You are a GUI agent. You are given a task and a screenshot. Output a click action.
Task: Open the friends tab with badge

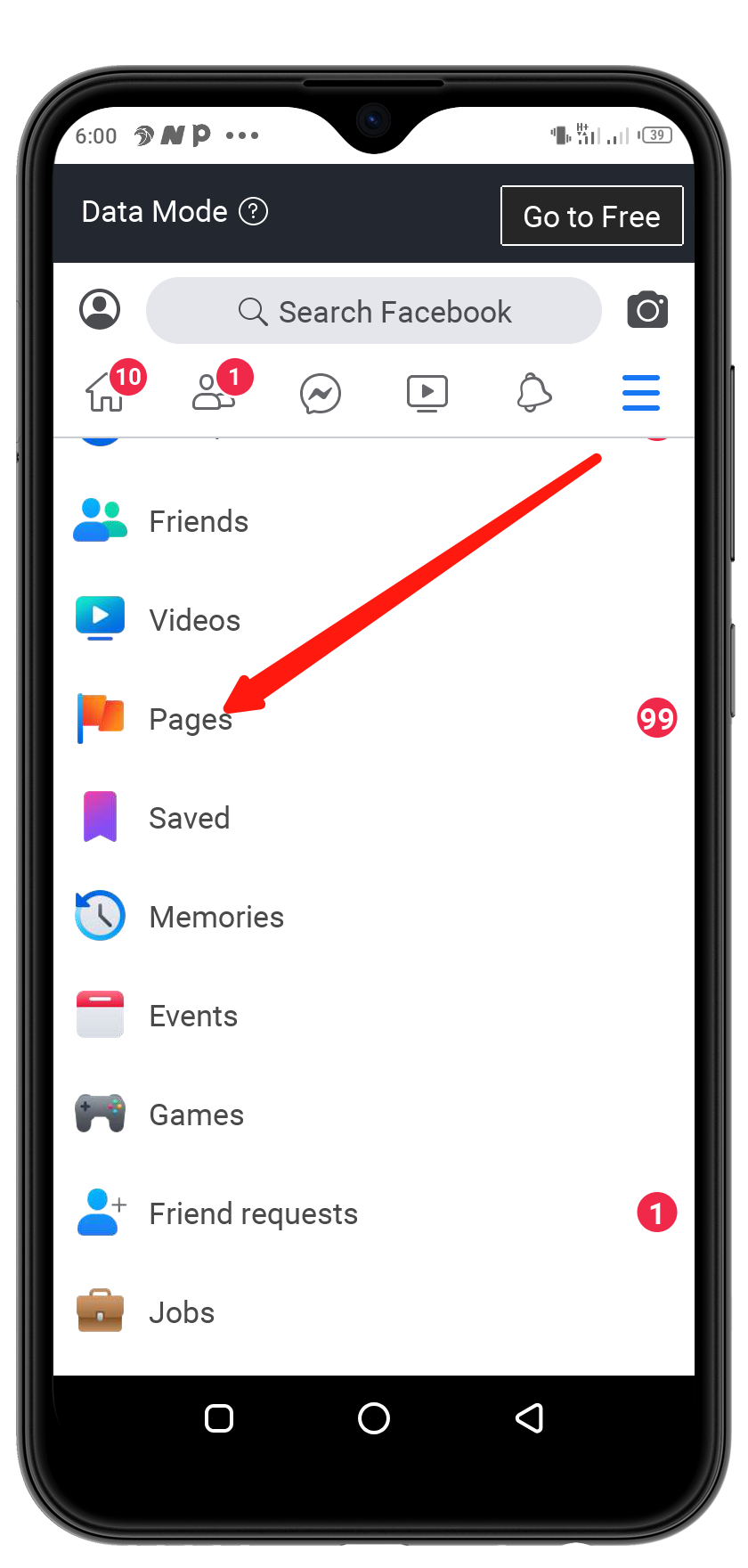(x=214, y=392)
